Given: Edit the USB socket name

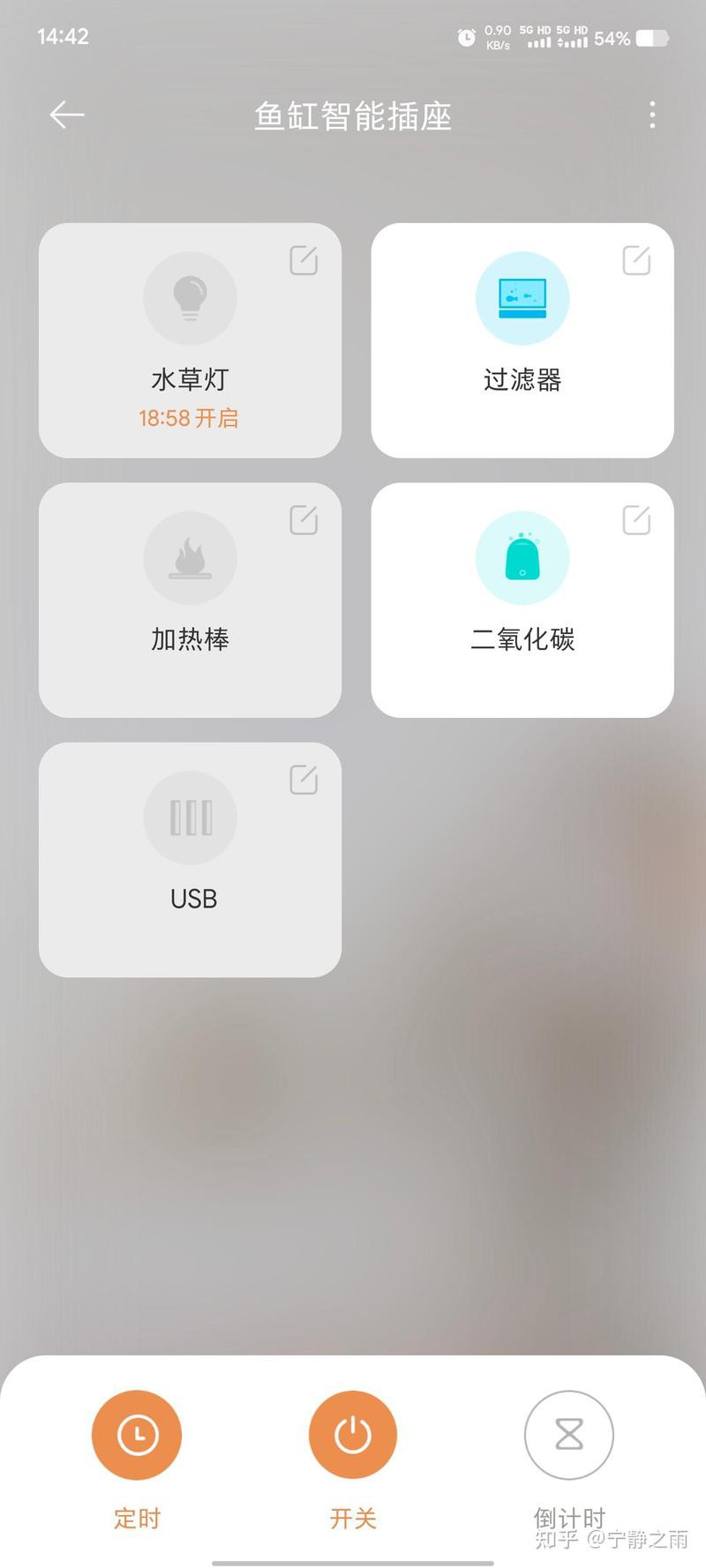Looking at the screenshot, I should 304,780.
